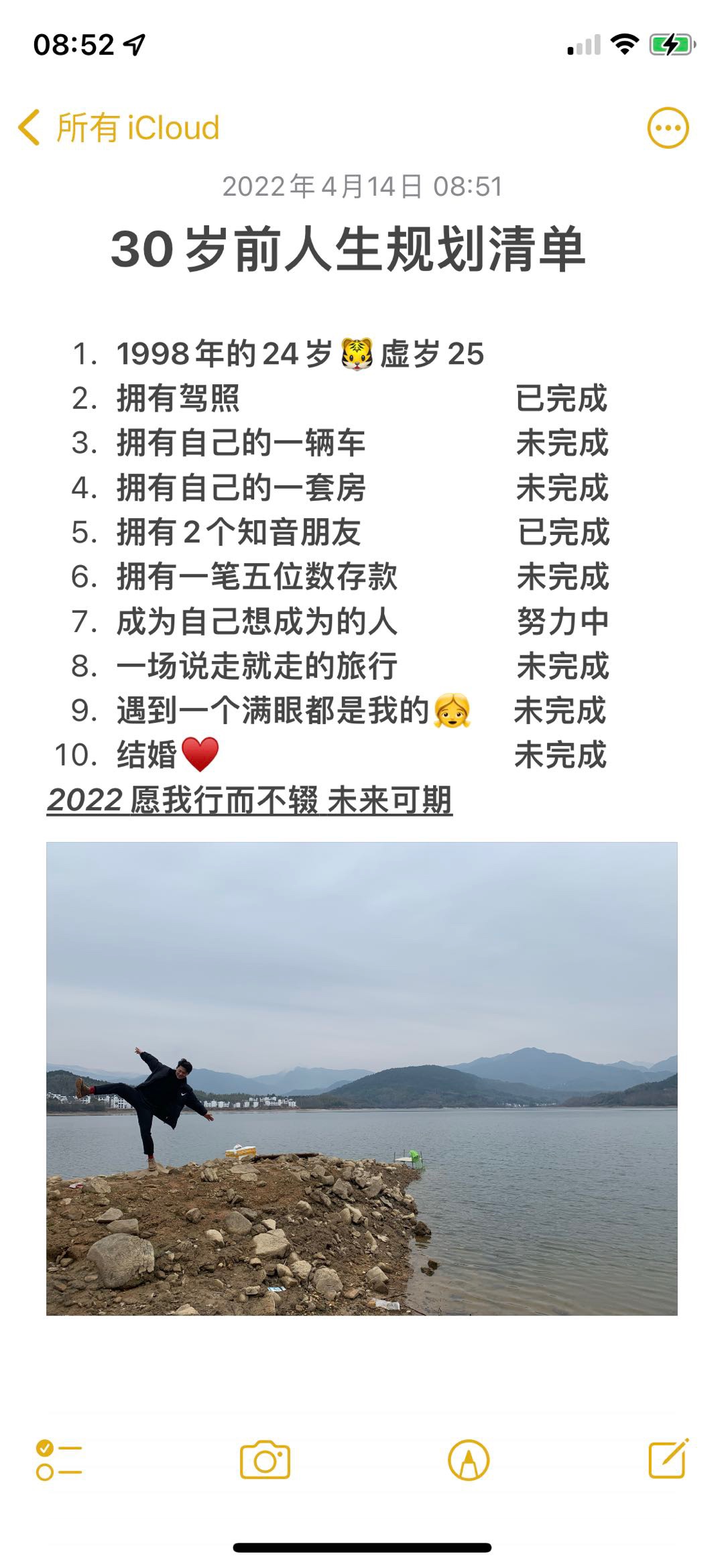The height and width of the screenshot is (1568, 724).
Task: Open the markup pen tool
Action: tap(469, 1460)
